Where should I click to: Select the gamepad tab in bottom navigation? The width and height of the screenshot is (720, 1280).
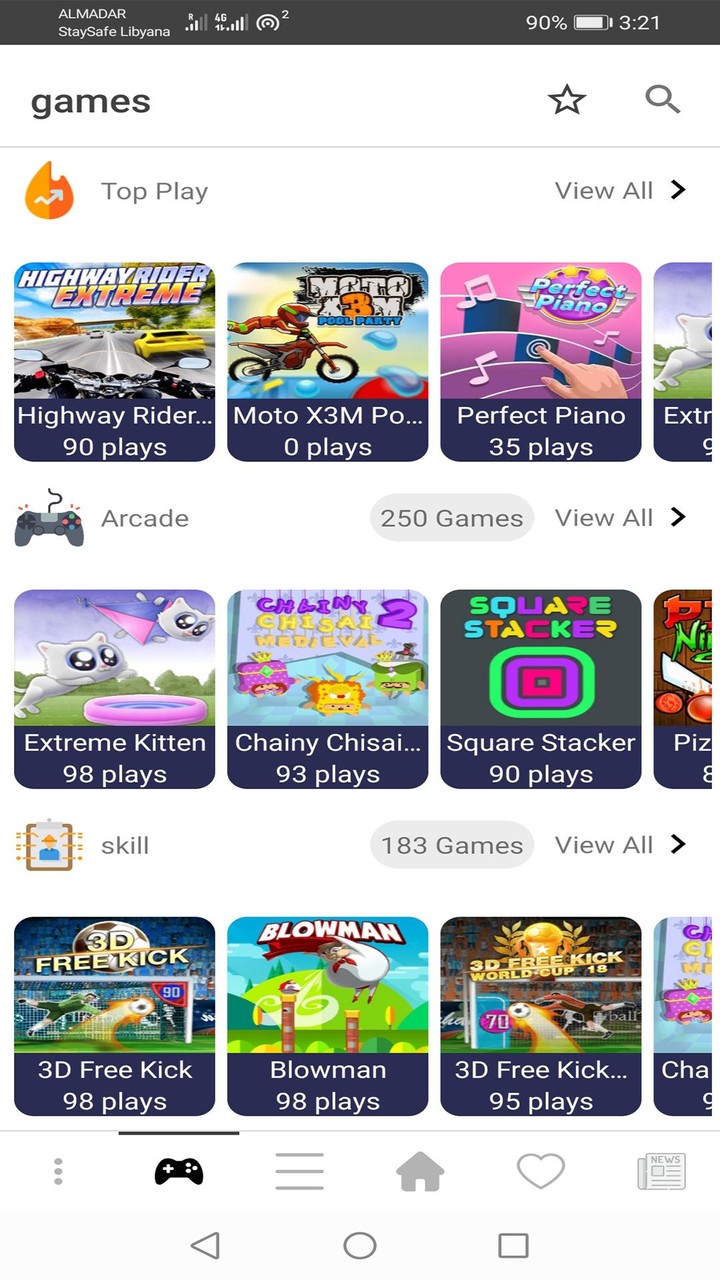tap(178, 1170)
